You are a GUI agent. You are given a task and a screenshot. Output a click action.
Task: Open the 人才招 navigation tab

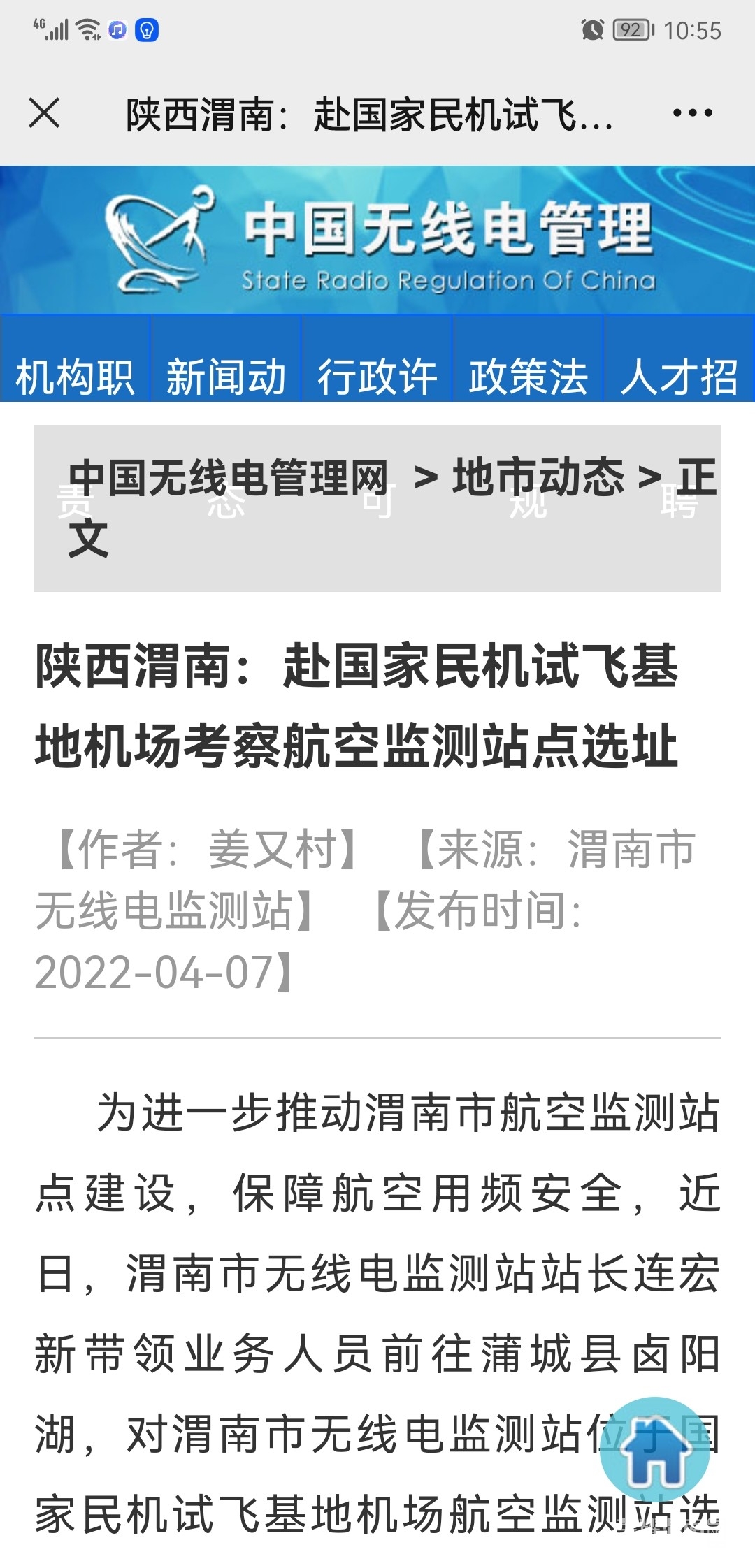tap(679, 376)
